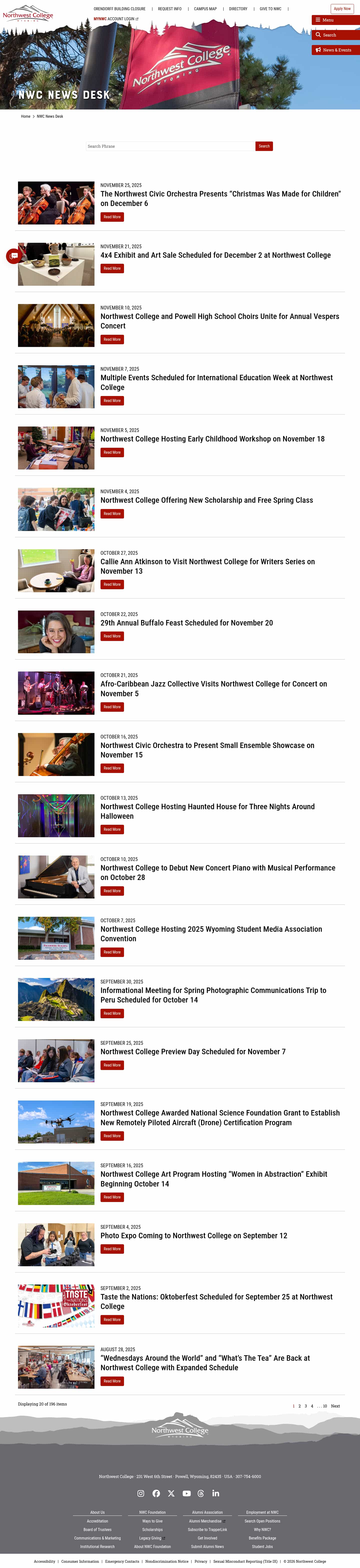Screen dimensions: 360x1568
Task: Go to page 2 of news results
Action: click(299, 1406)
